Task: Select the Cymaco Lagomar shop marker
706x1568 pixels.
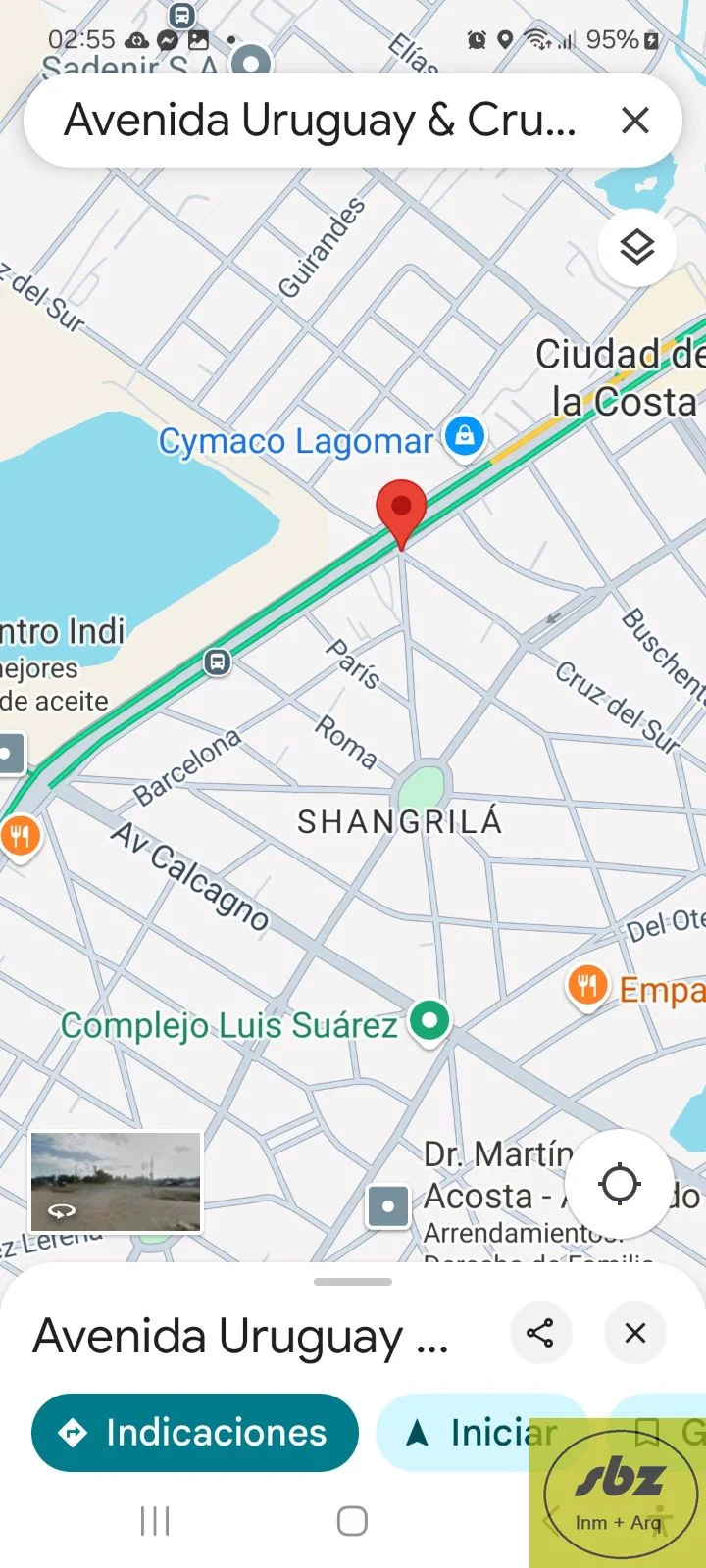Action: point(465,434)
